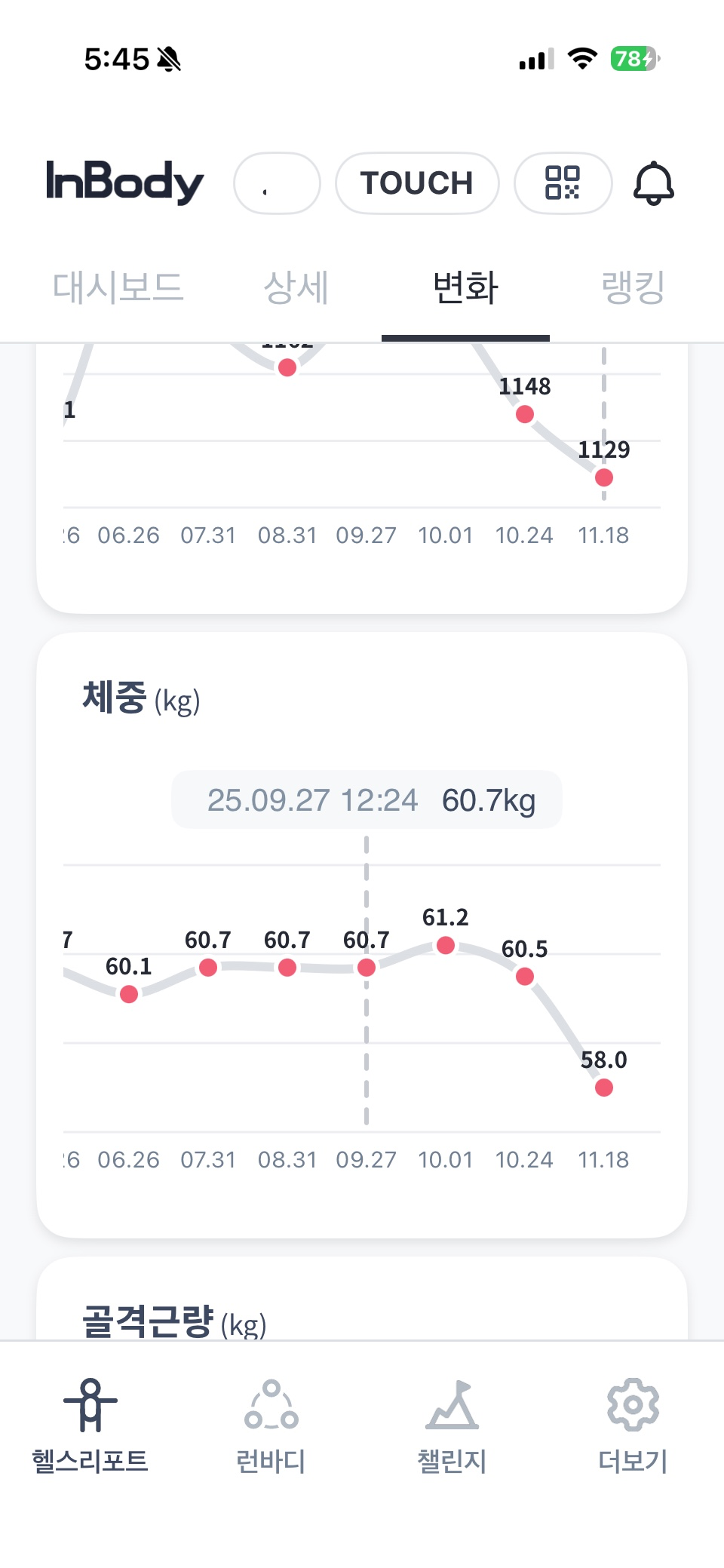This screenshot has width=724, height=1568.
Task: Select the 60.1 weight point for 06.26
Action: point(129,994)
